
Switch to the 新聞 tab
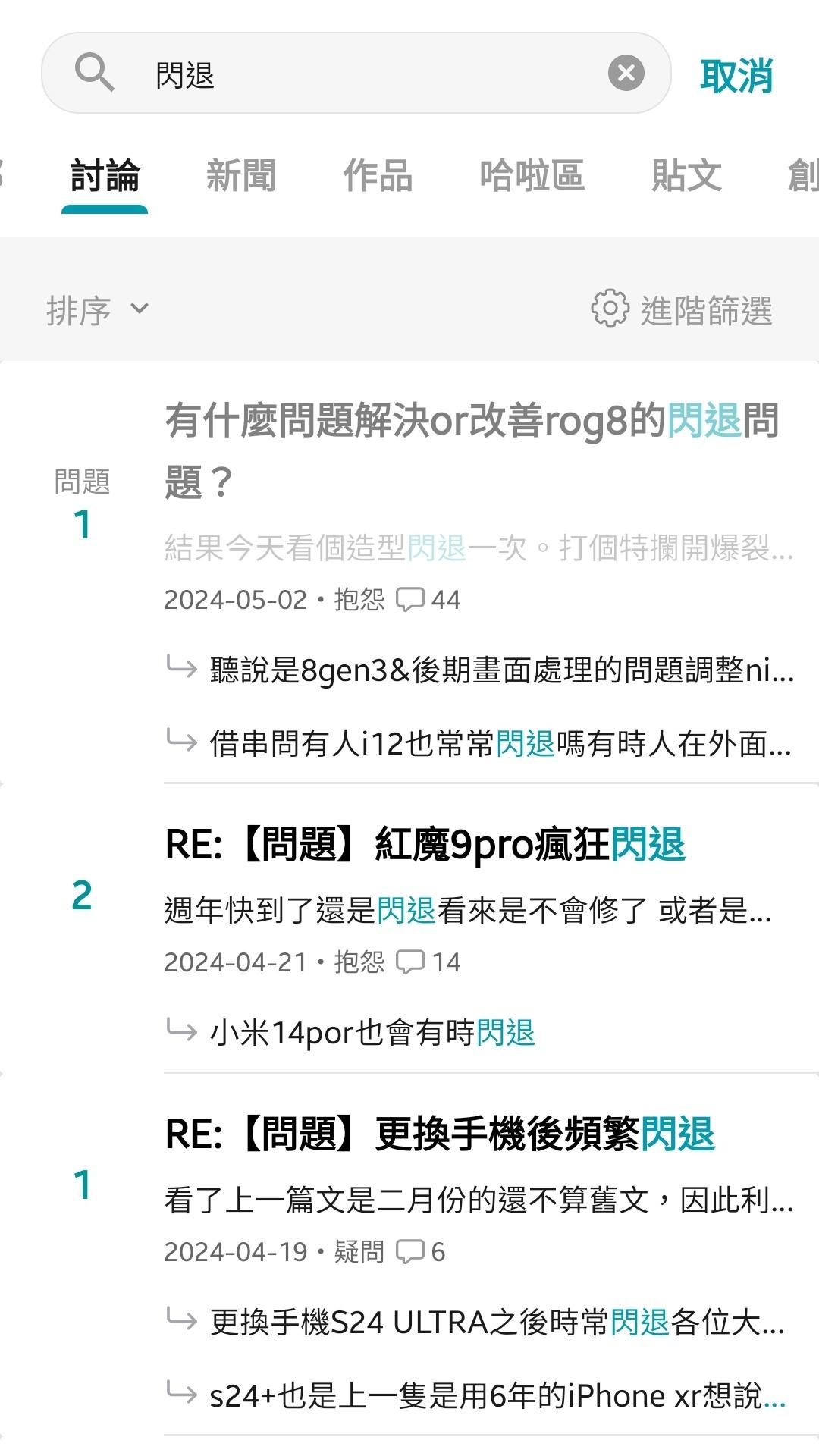point(240,176)
